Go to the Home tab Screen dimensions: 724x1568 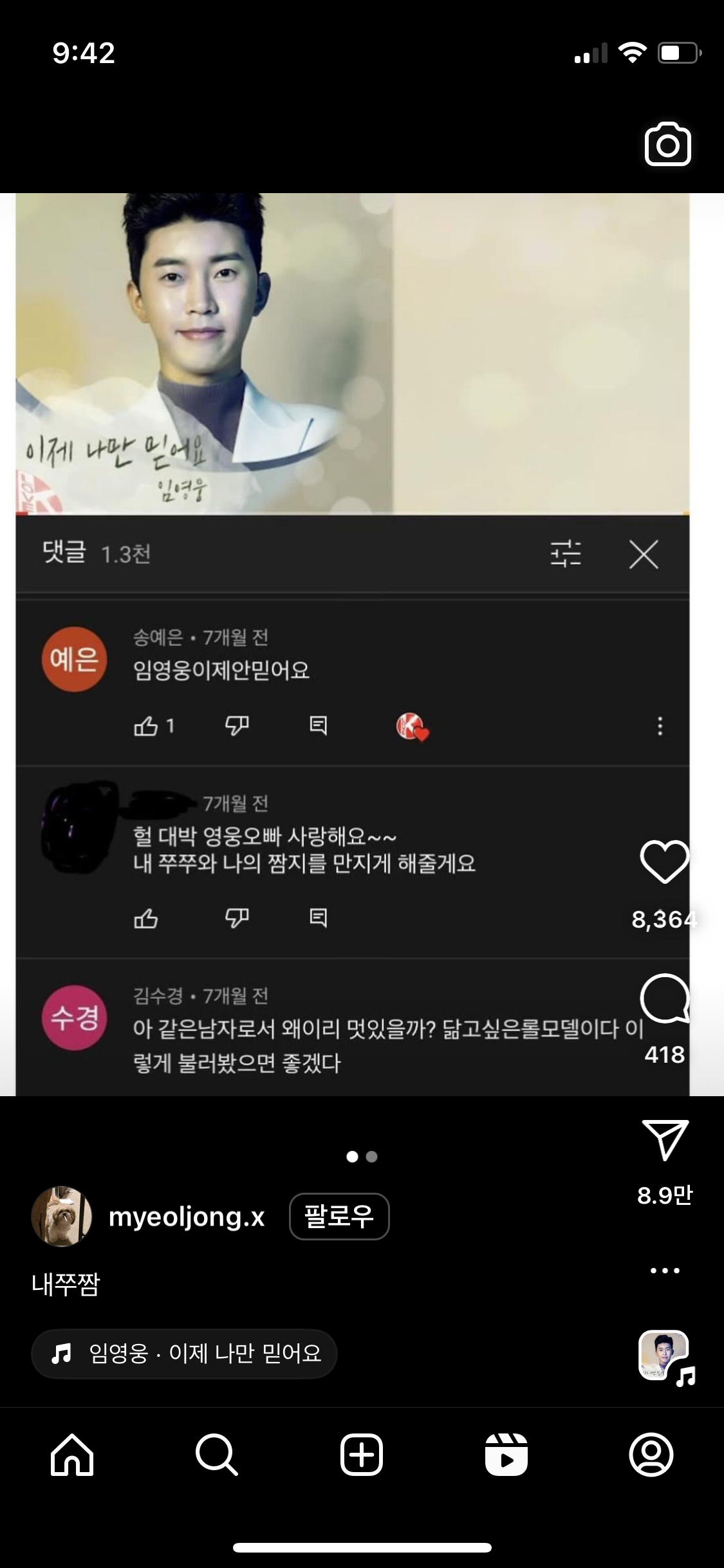72,1455
